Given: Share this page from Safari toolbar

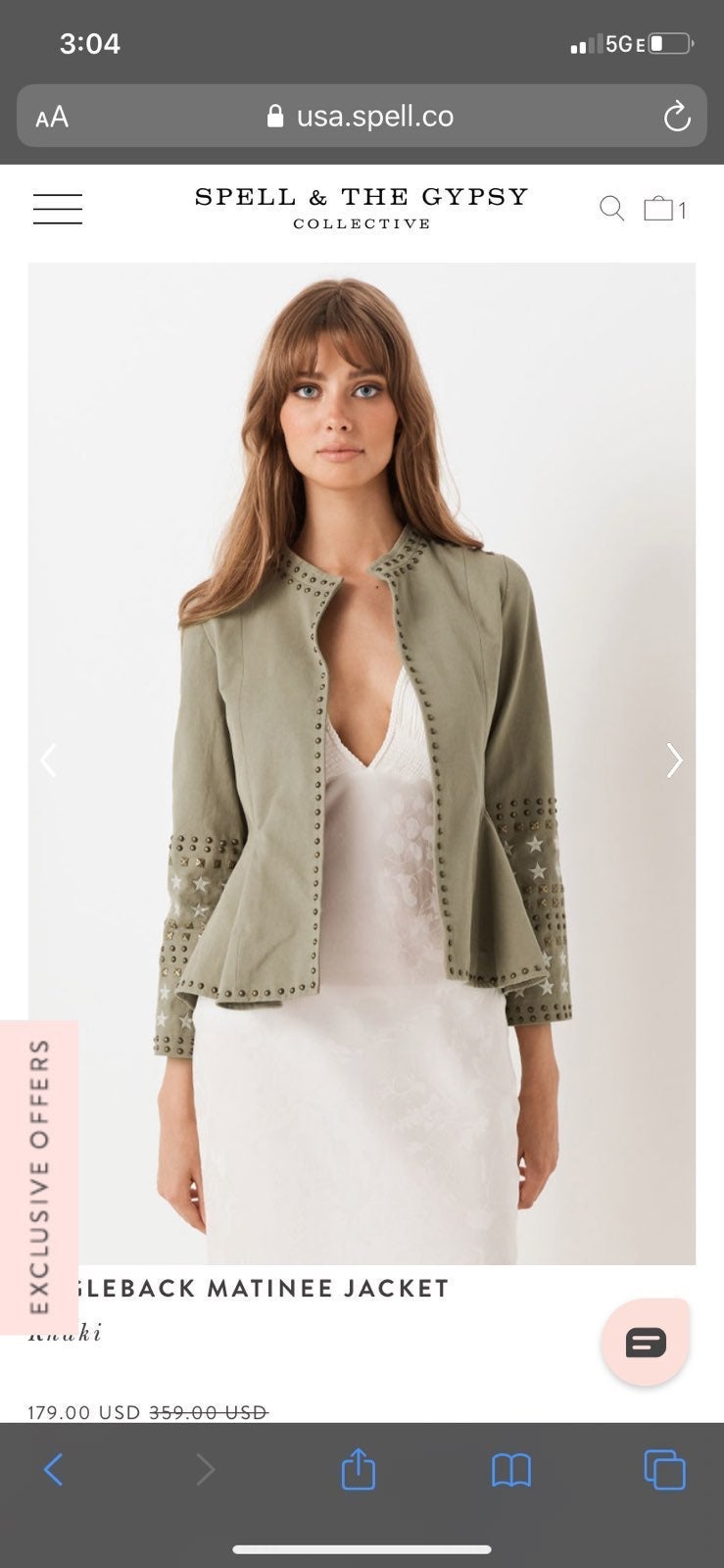Looking at the screenshot, I should (x=359, y=1469).
